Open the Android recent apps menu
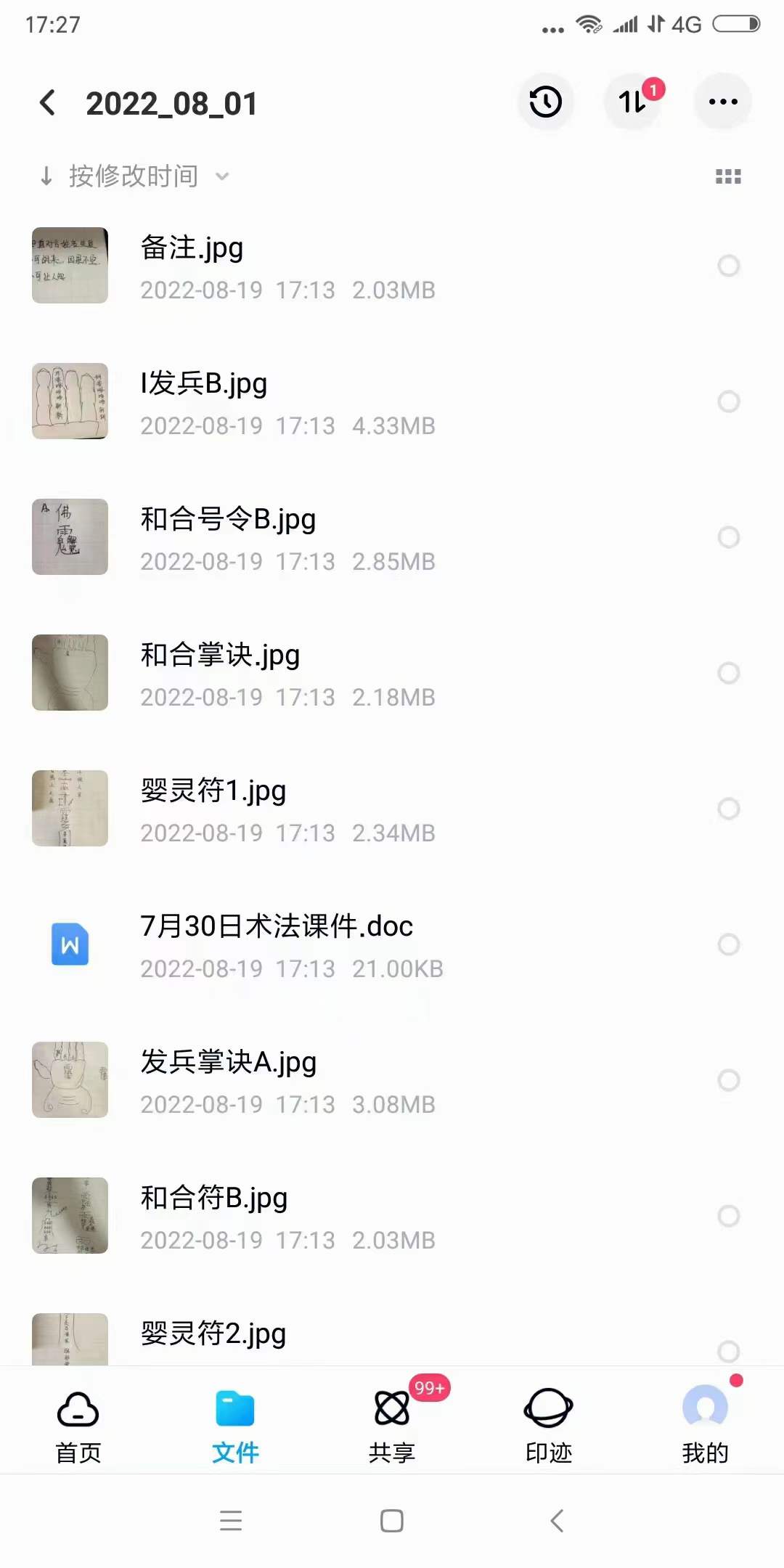Screen dimensions: 784x1568 (231, 1522)
